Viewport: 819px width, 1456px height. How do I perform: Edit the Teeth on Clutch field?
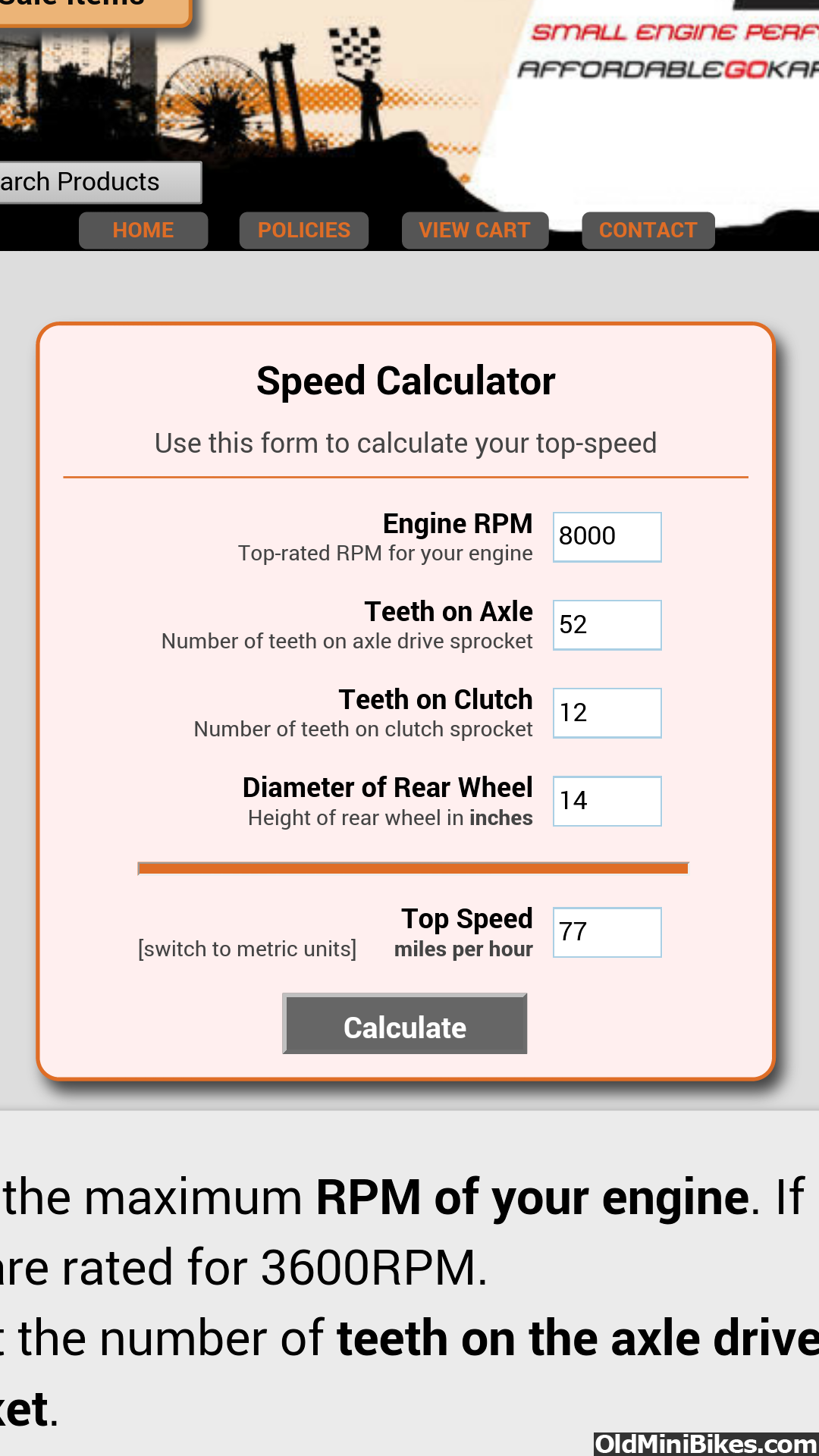point(607,713)
